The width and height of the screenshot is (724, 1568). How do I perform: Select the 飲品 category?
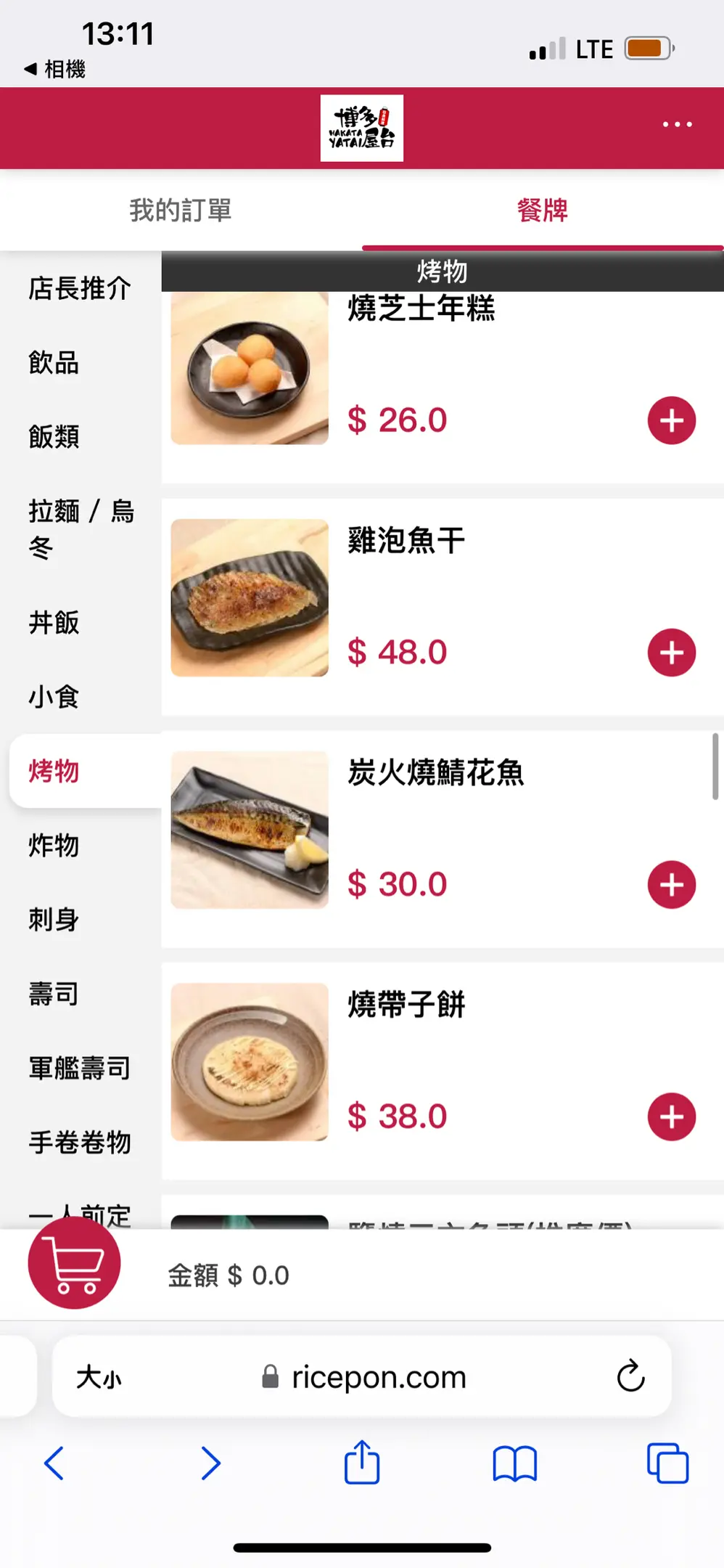point(54,362)
